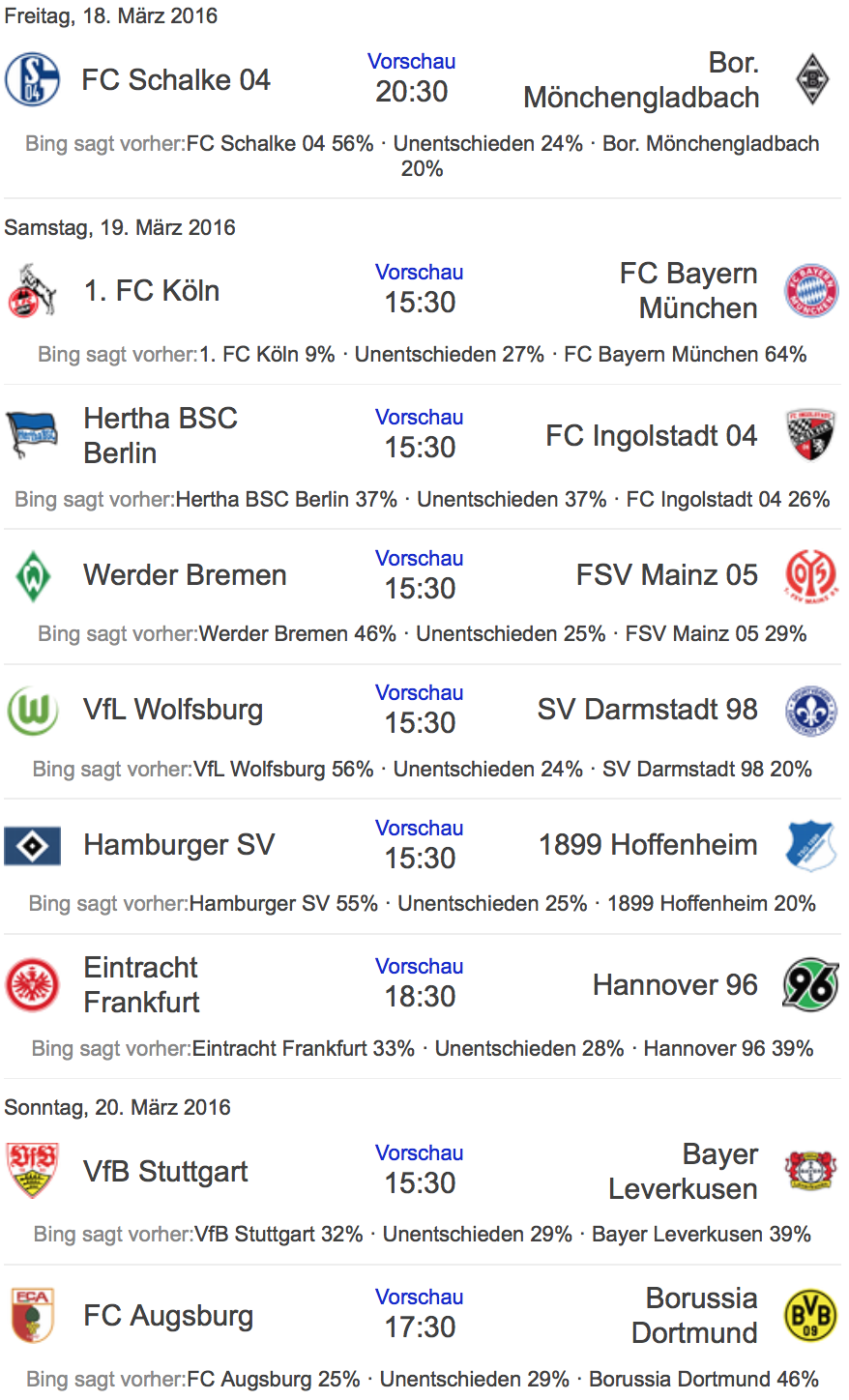This screenshot has width=849, height=1400.
Task: Open Vorschau for FC Augsburg vs Dortmund
Action: pos(419,1298)
